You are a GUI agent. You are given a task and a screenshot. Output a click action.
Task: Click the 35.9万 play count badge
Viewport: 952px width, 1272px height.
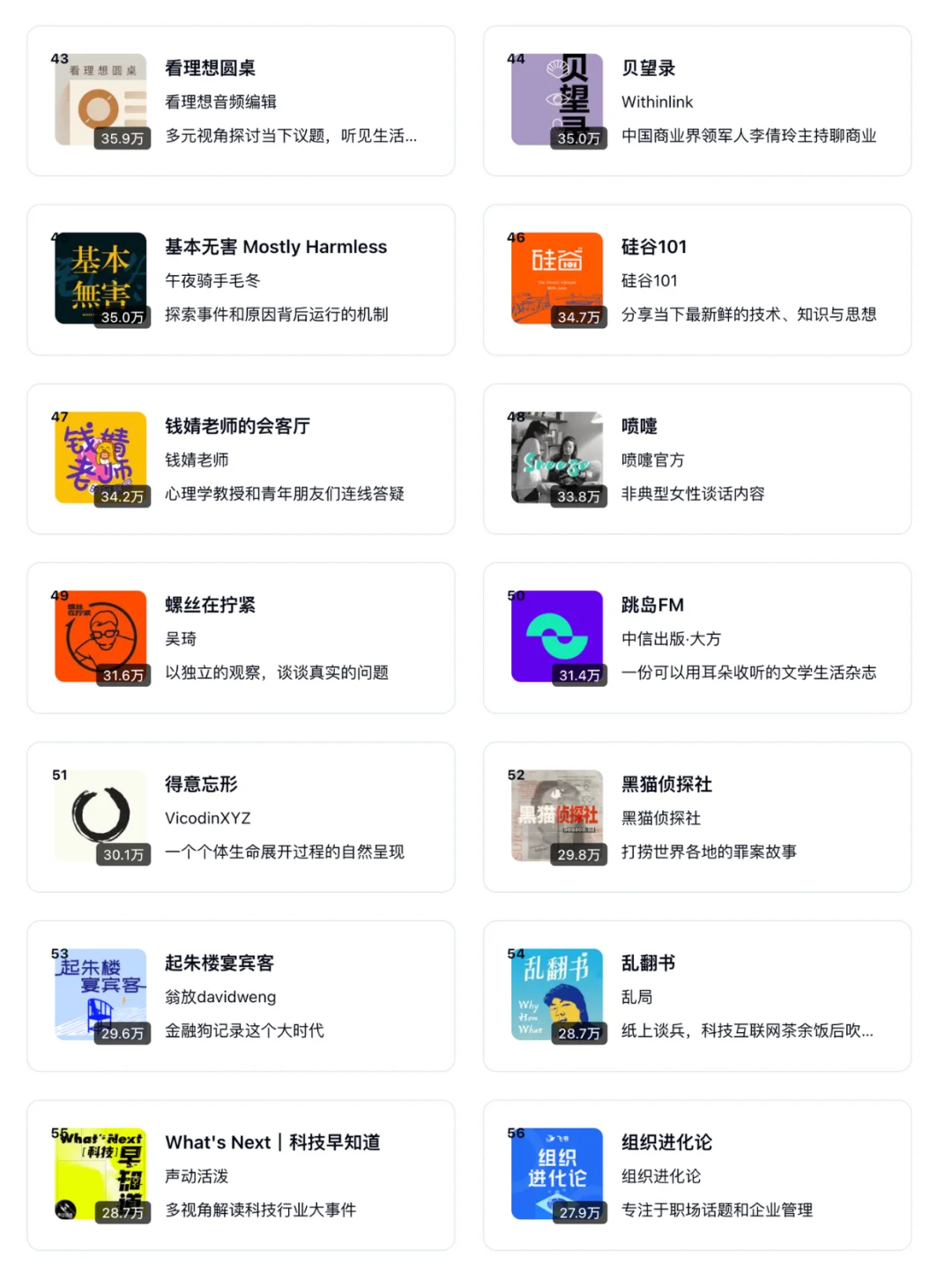[122, 138]
